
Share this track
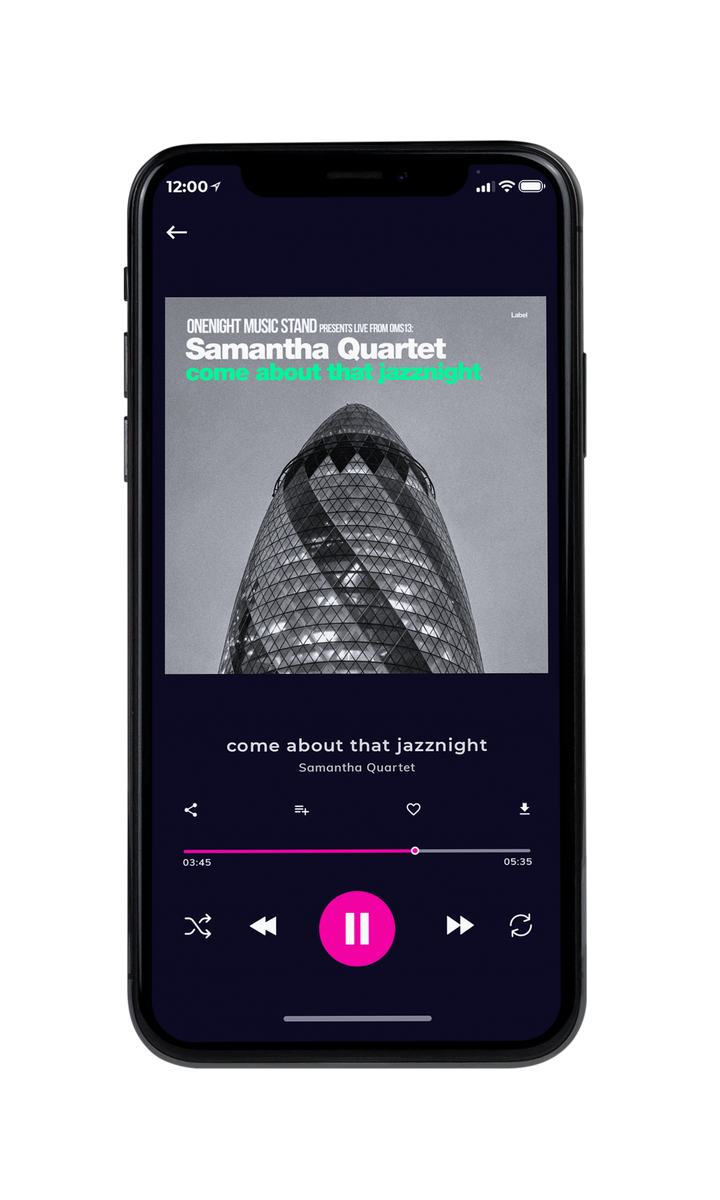coord(191,810)
